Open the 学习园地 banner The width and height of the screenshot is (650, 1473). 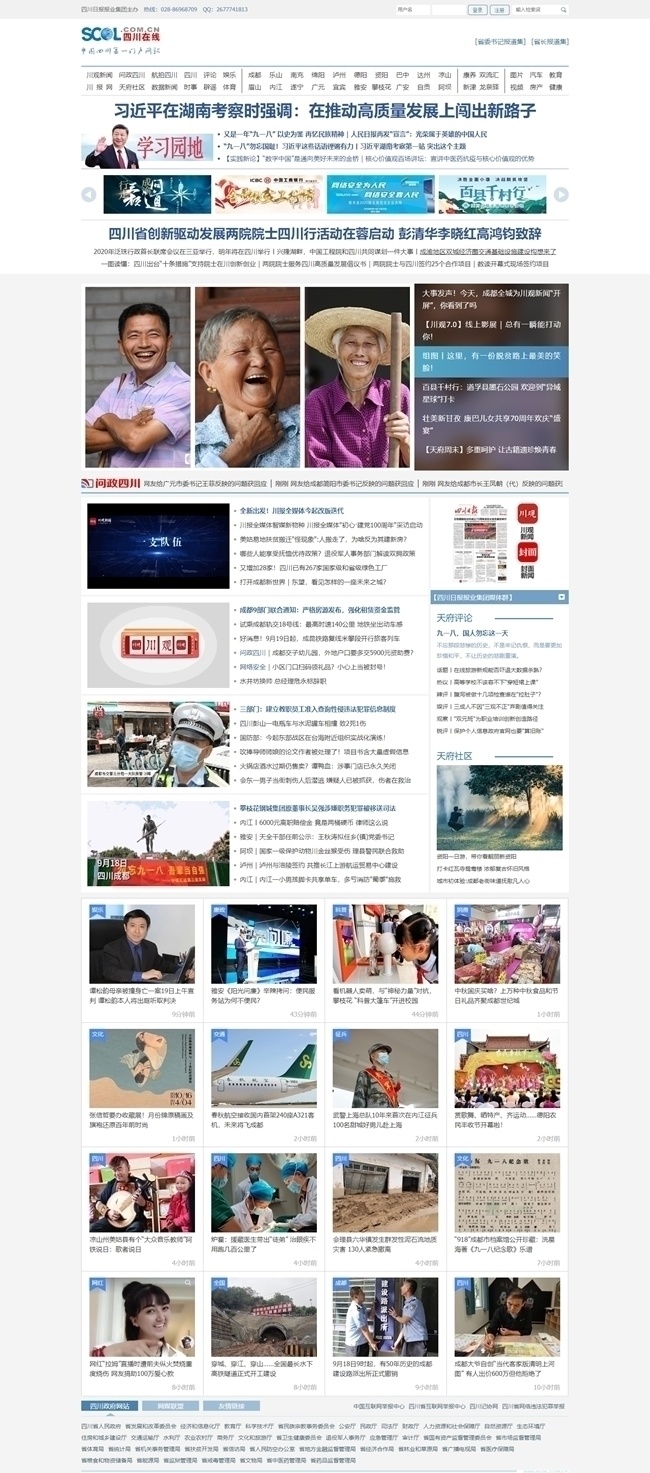tap(149, 149)
